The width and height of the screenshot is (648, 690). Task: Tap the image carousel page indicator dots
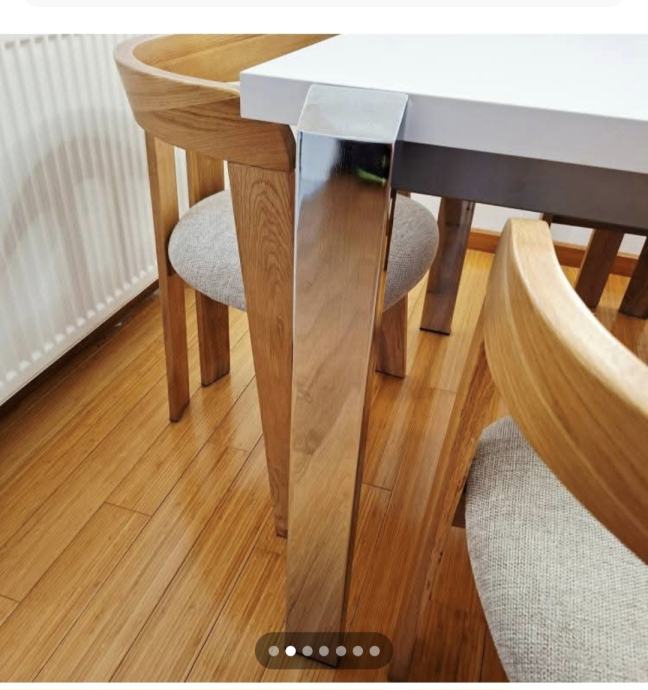[x=323, y=651]
